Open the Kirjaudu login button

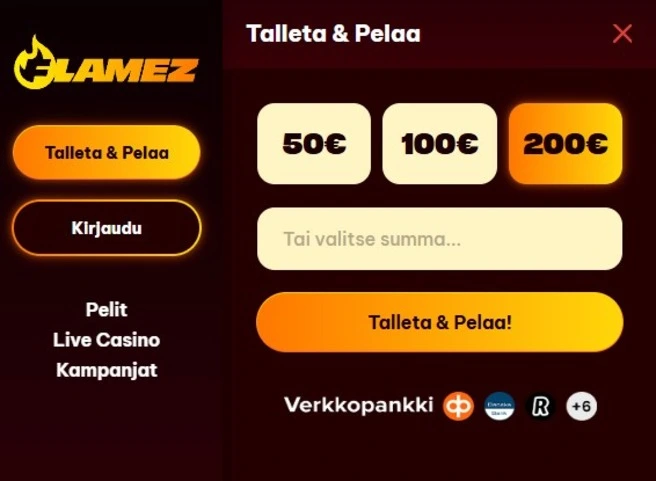(x=106, y=228)
